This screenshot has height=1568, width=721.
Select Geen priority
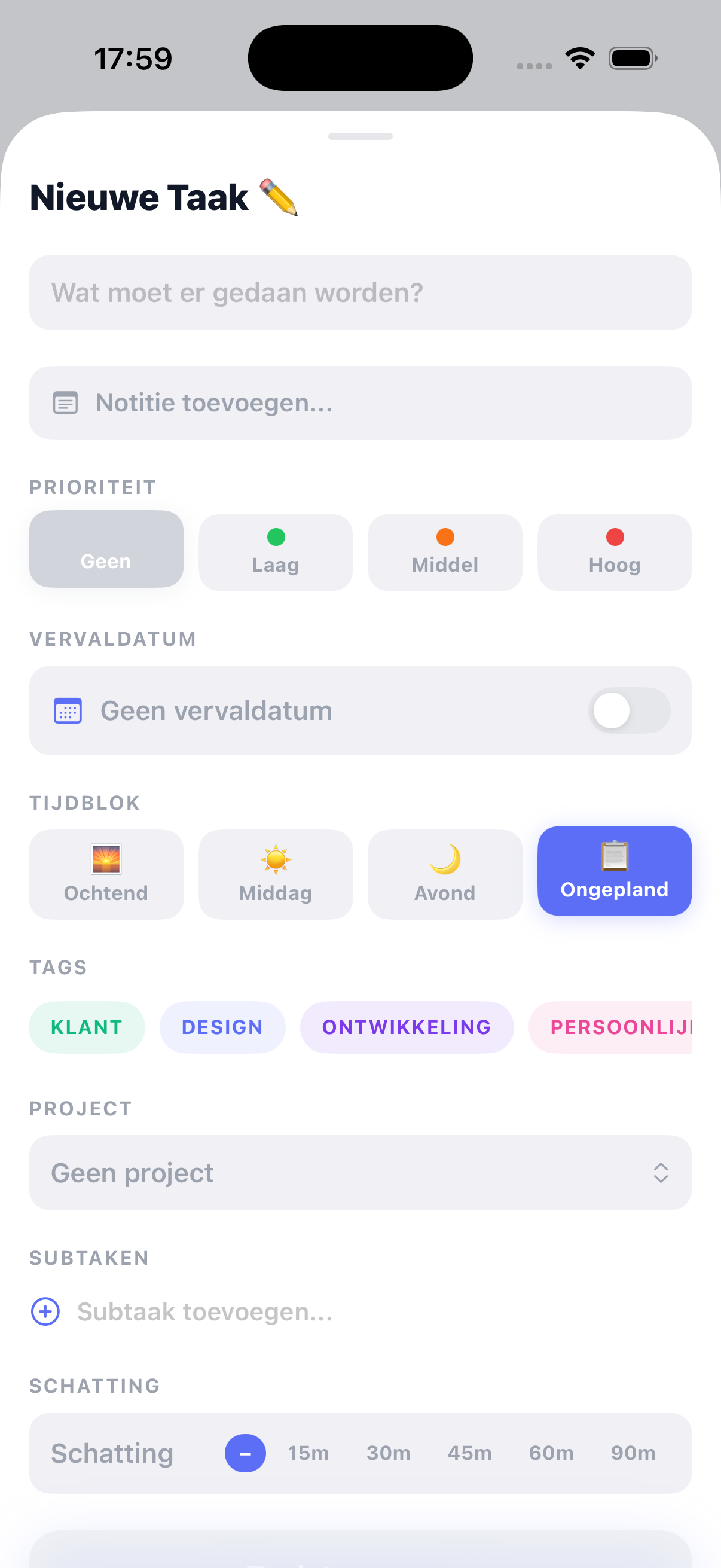106,550
